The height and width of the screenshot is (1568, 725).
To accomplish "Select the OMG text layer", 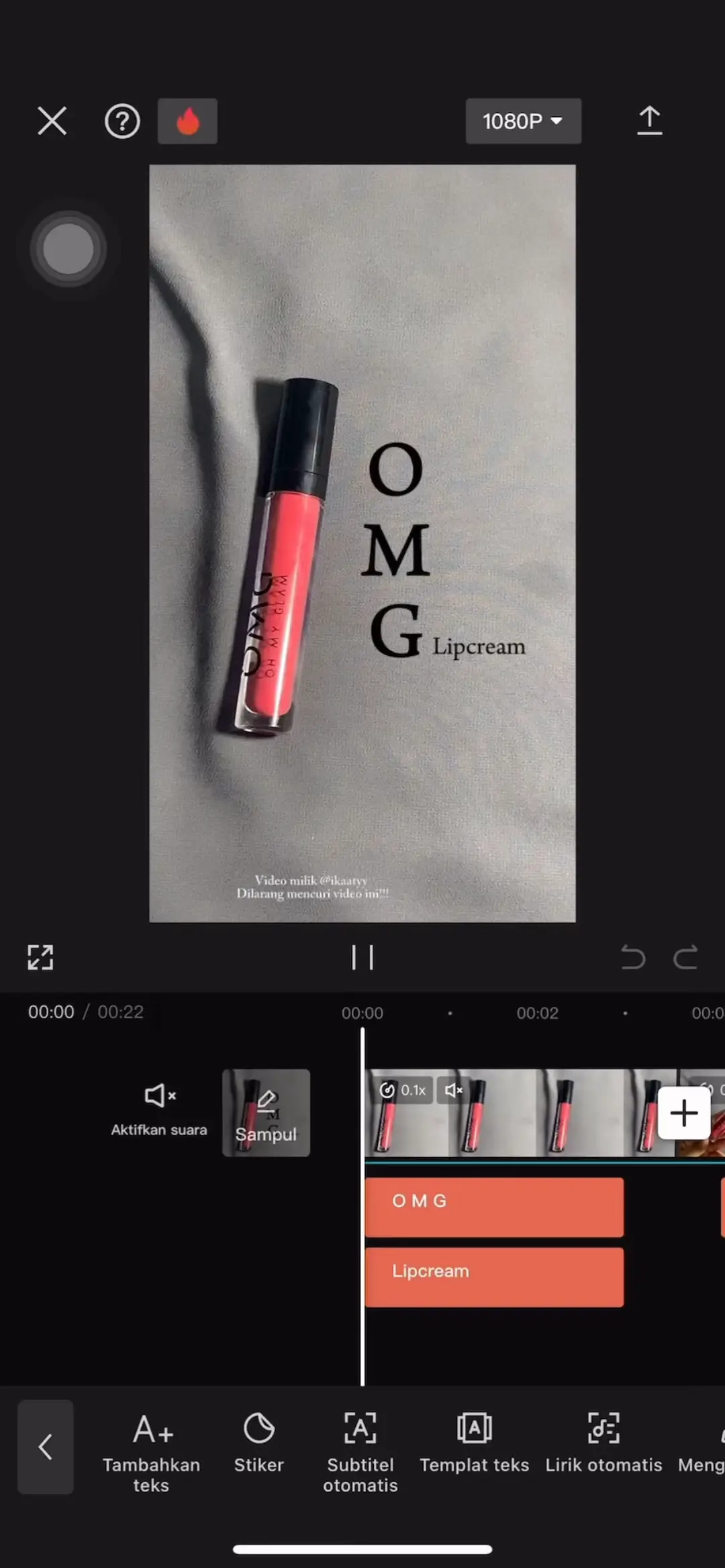I will (494, 1207).
